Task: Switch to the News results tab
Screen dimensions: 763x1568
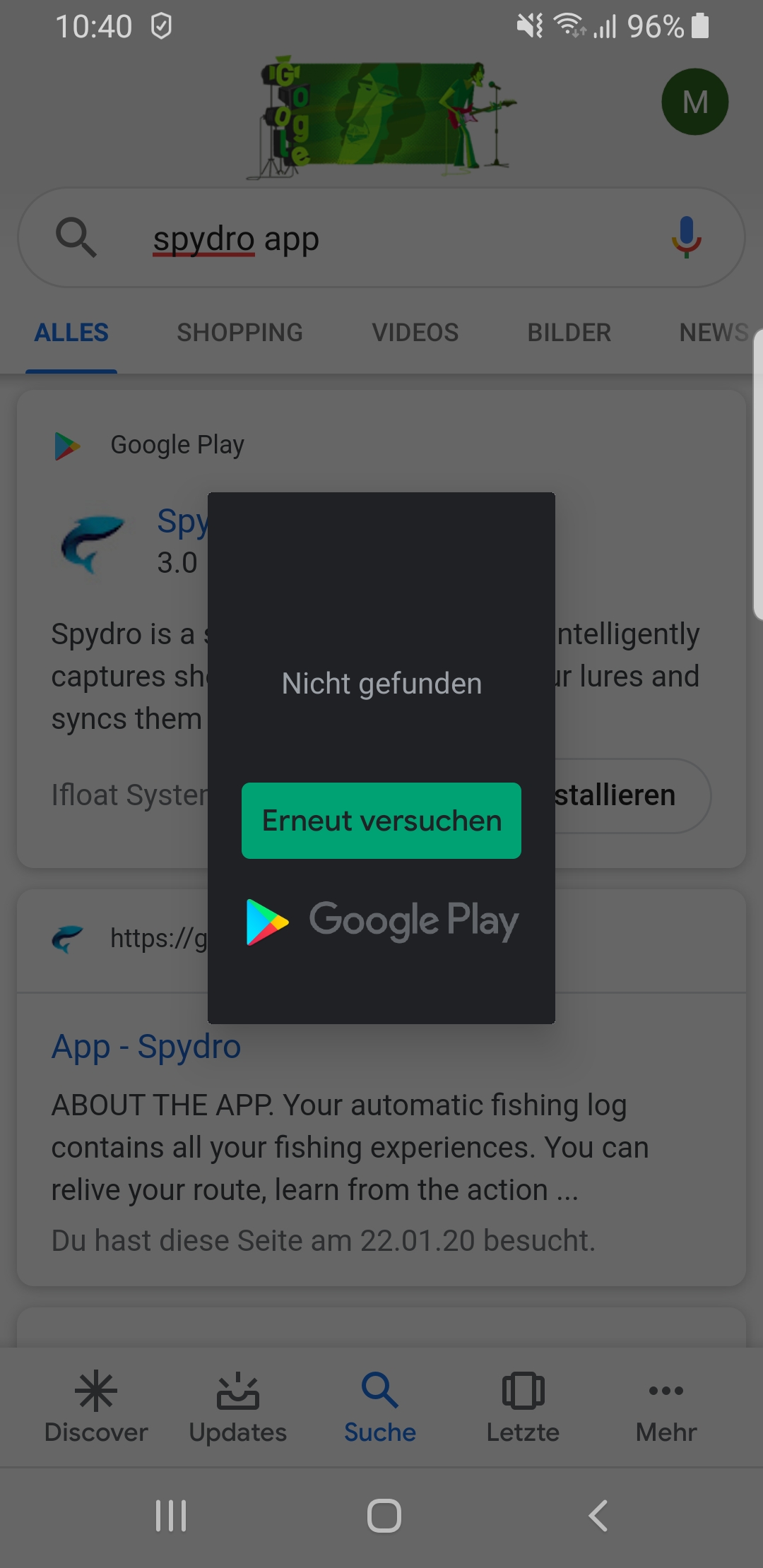Action: point(712,332)
